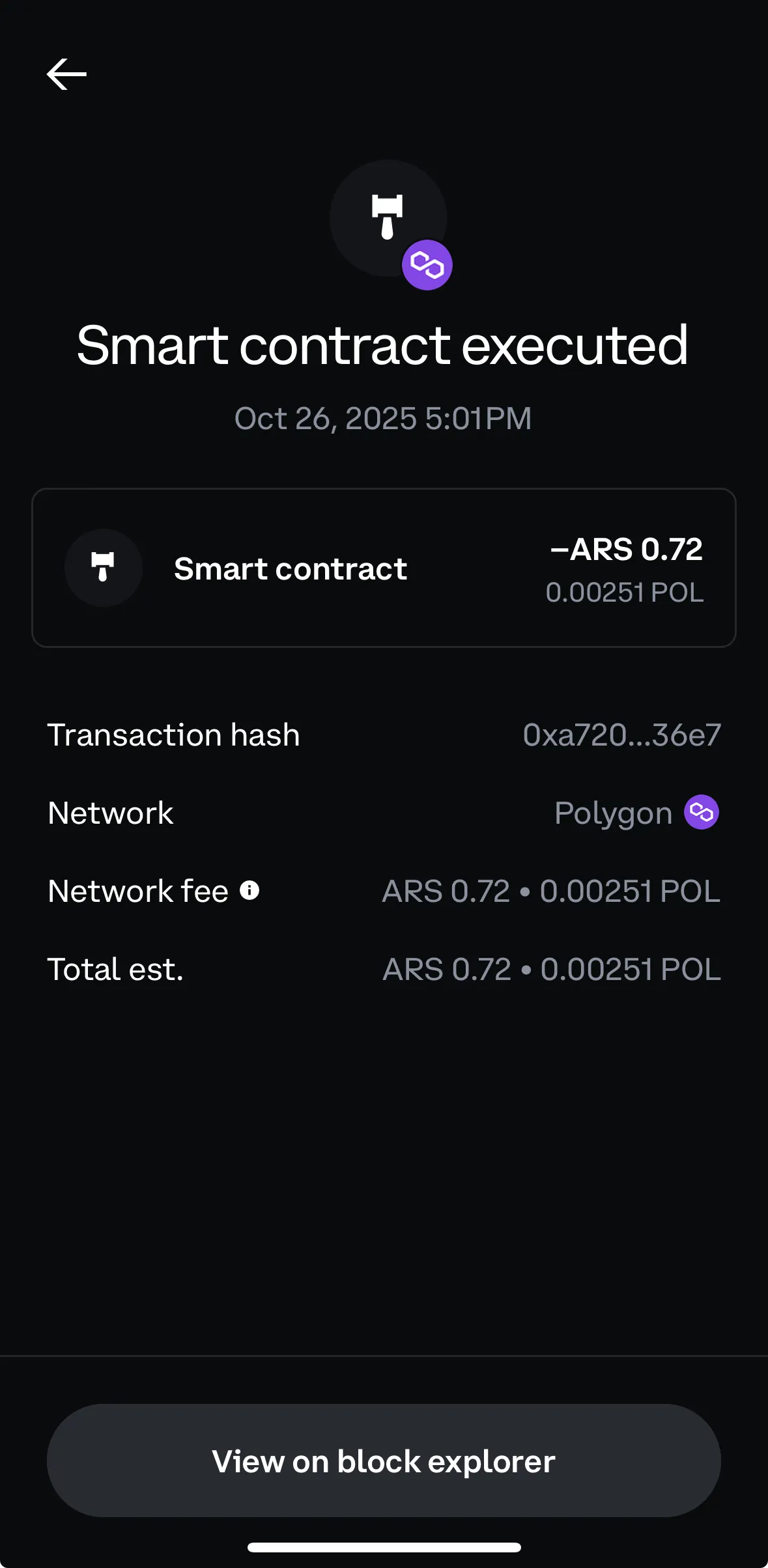The image size is (768, 1568).
Task: Tap the Smart contract transaction card
Action: (384, 567)
